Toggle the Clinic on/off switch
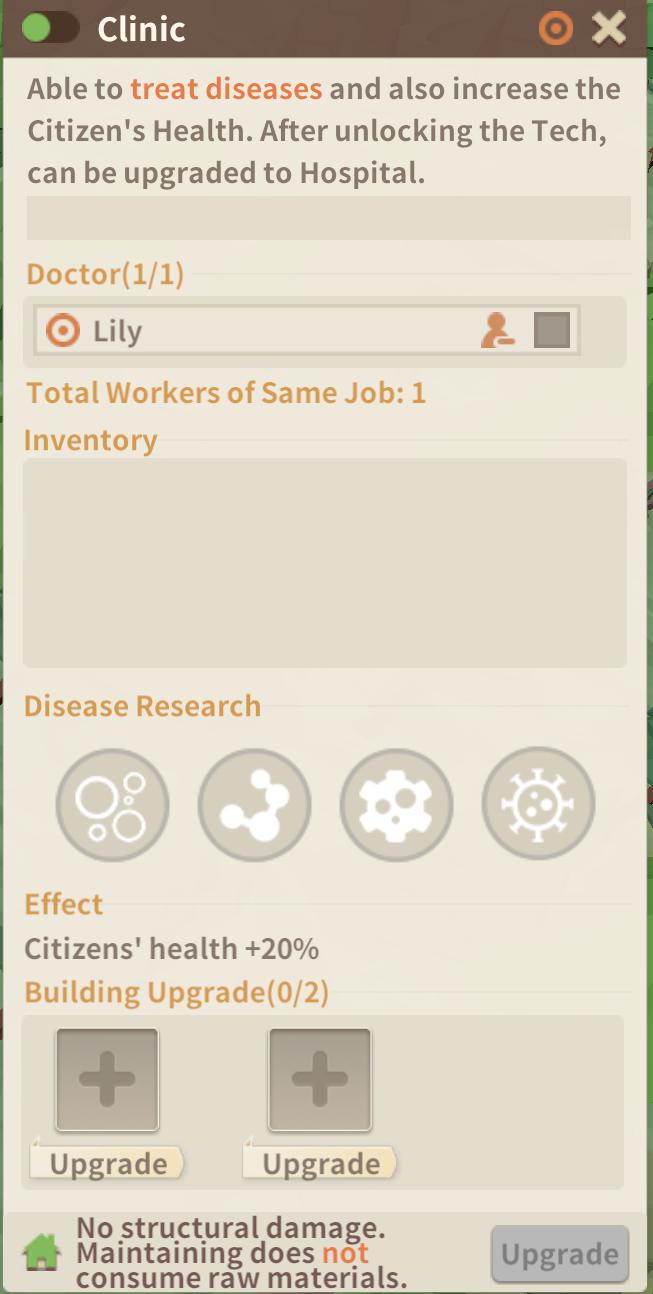Screen dimensions: 653x1294 pyautogui.click(x=50, y=27)
